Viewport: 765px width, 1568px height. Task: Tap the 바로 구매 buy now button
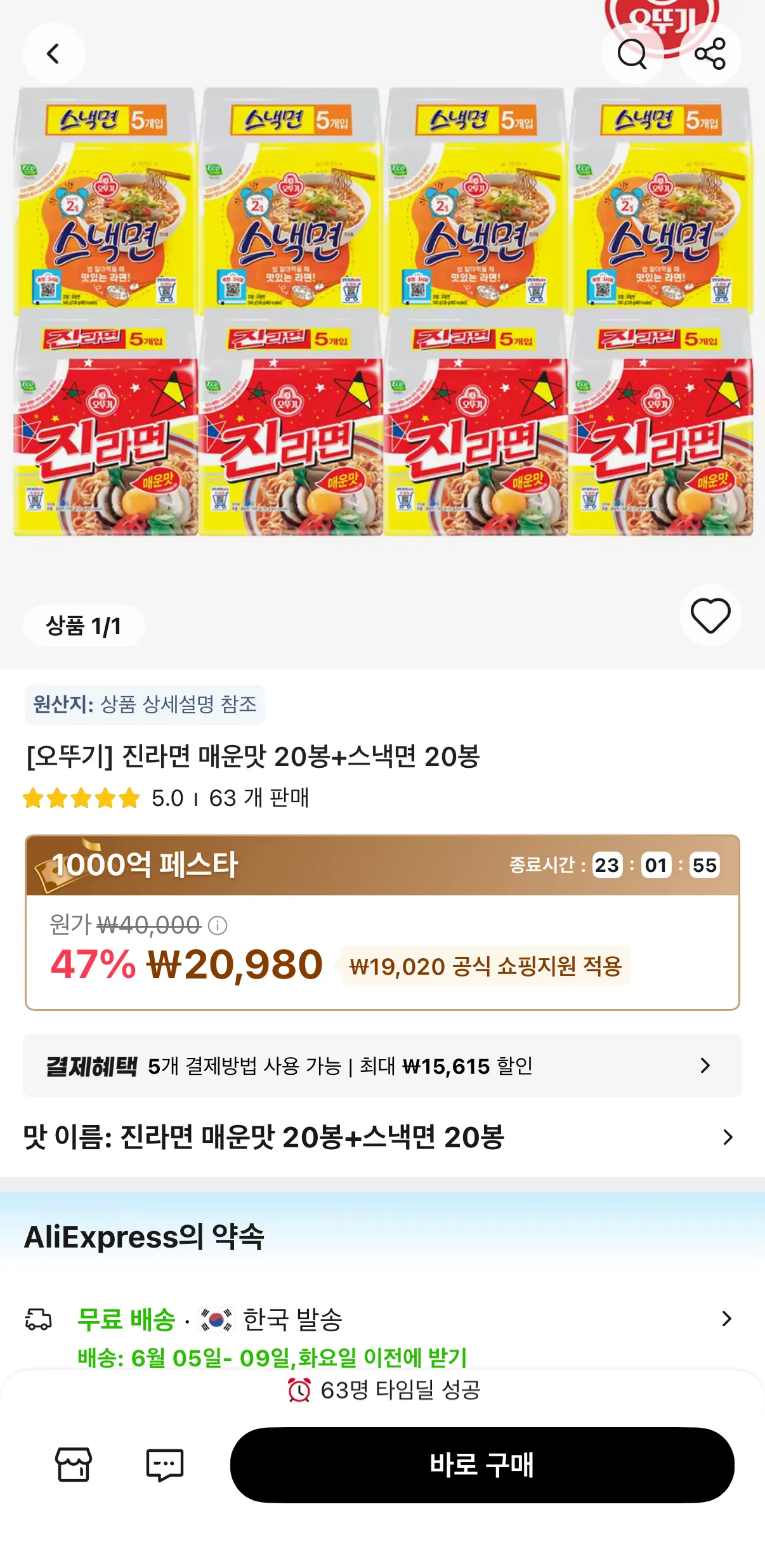click(482, 1465)
